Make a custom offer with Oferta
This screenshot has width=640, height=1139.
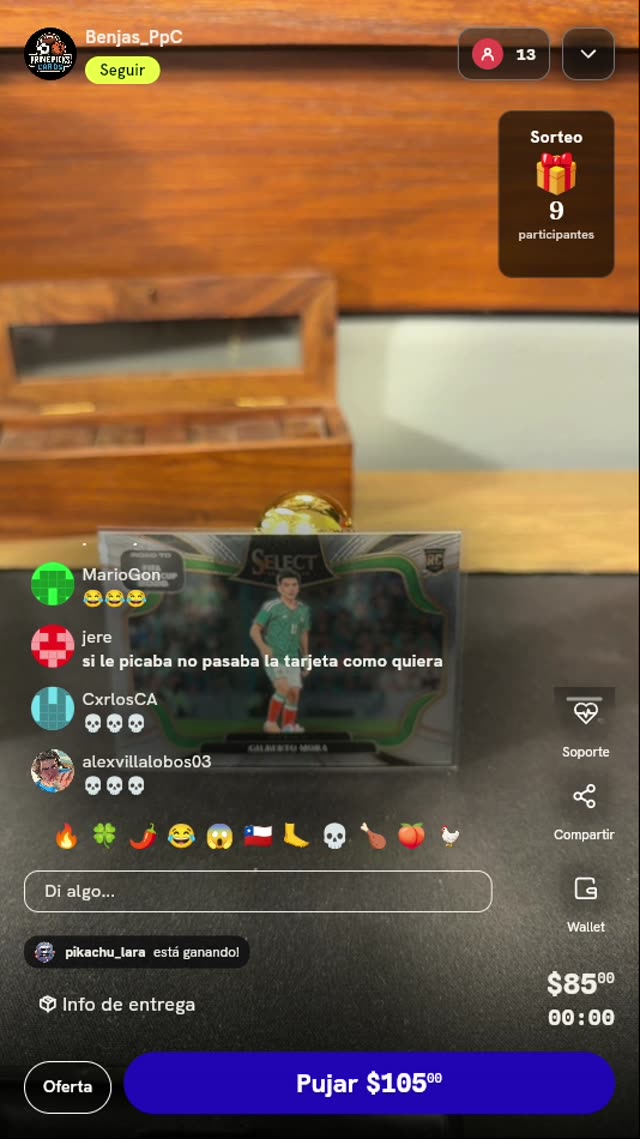(x=68, y=1087)
